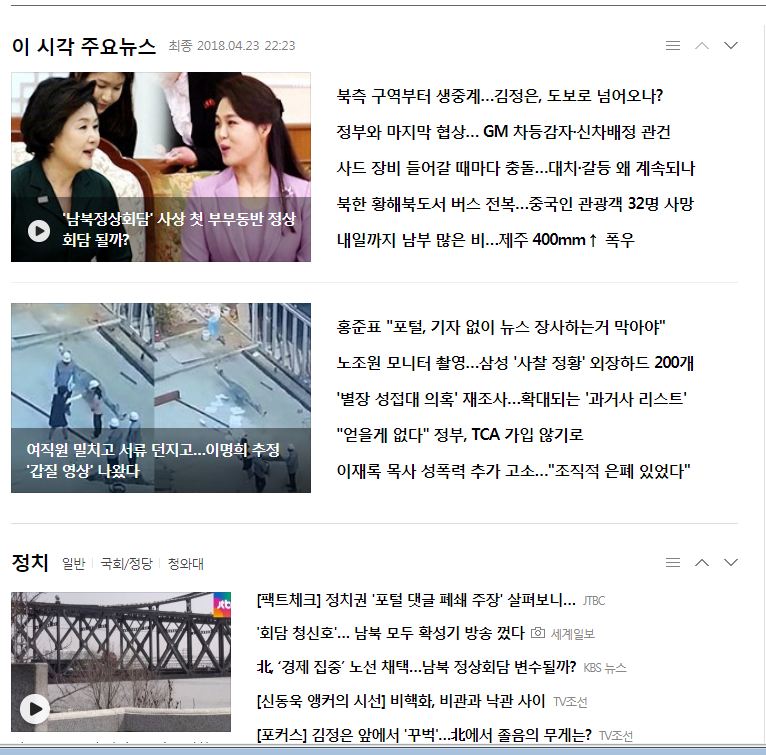Expand 이 시각 주요뉴스 with the down arrow
Screen dimensions: 766x755
[731, 46]
